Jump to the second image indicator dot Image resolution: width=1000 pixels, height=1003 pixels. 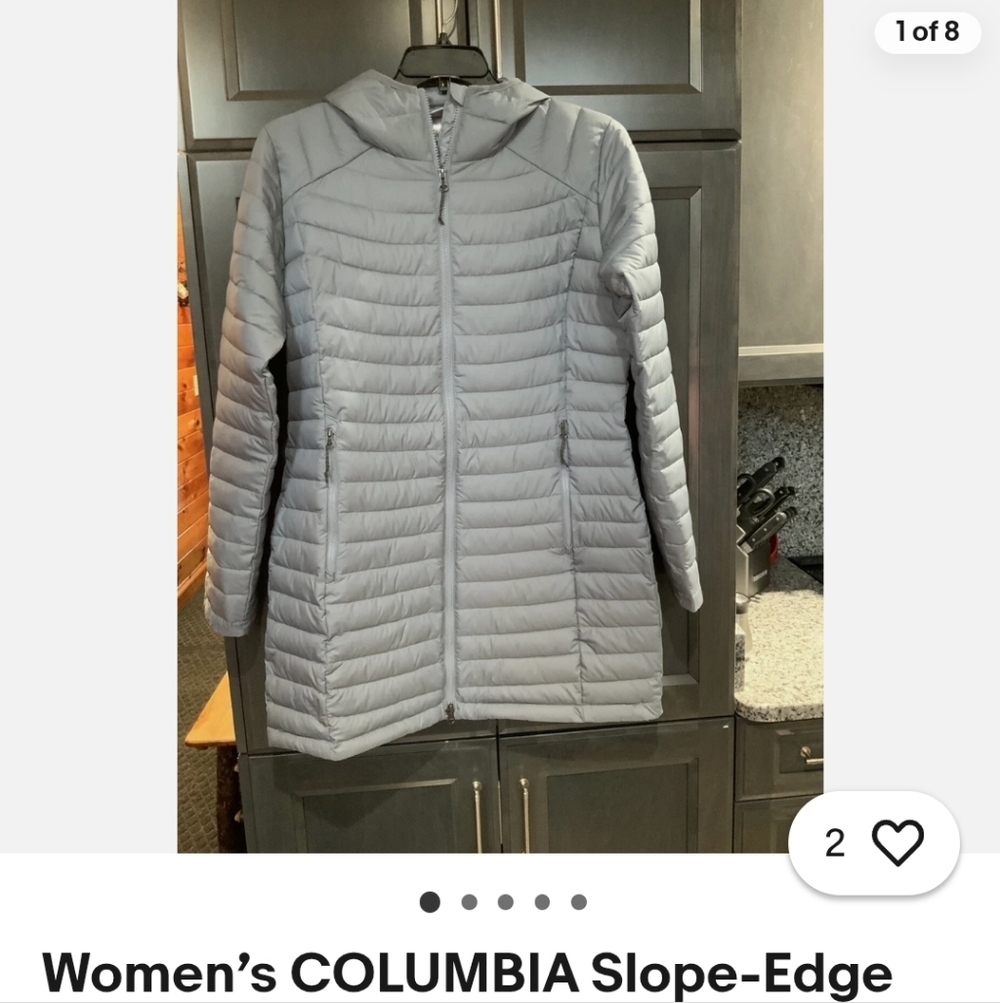(x=469, y=902)
